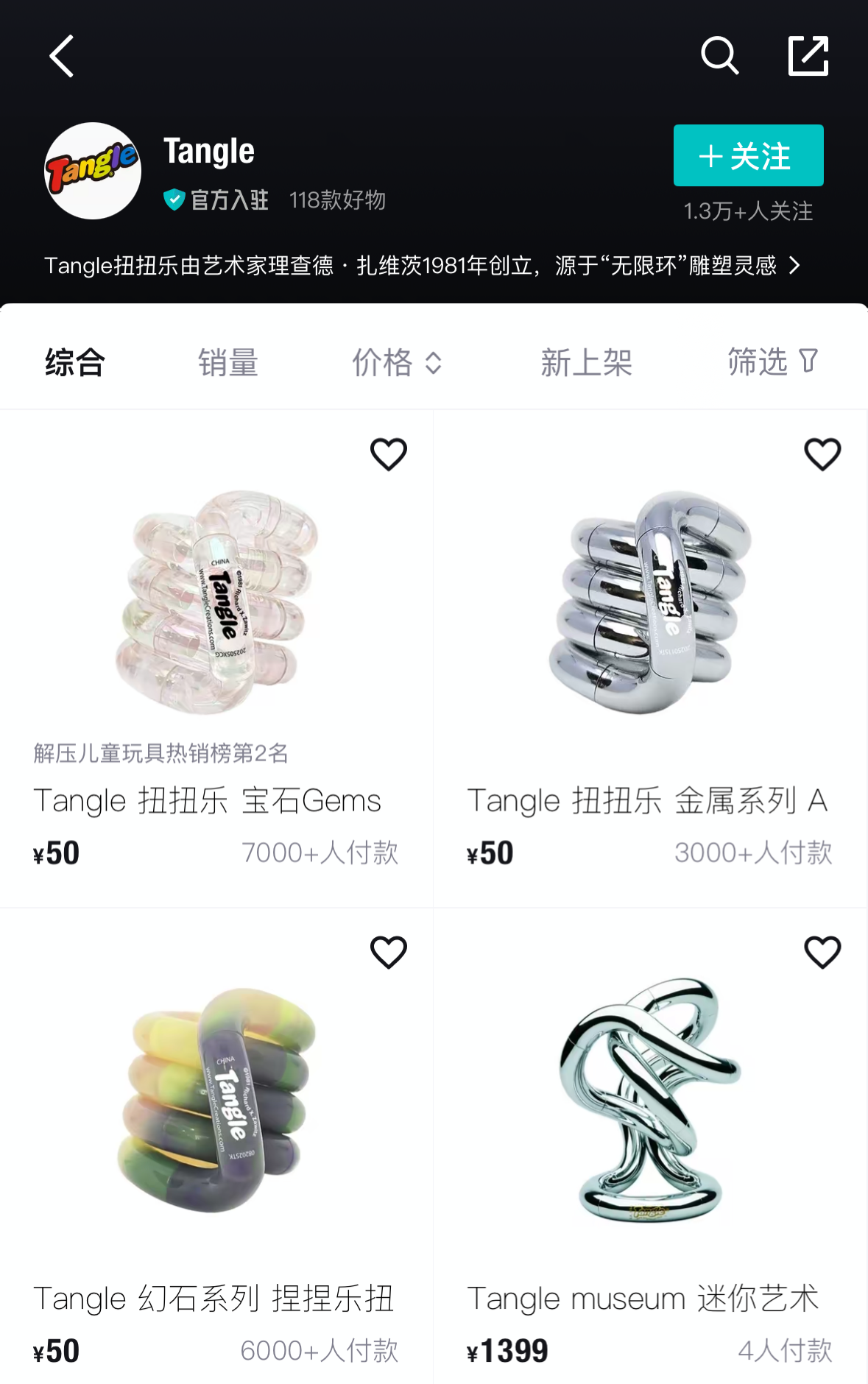The height and width of the screenshot is (1384, 868).
Task: Sort products by 价格
Action: 396,362
